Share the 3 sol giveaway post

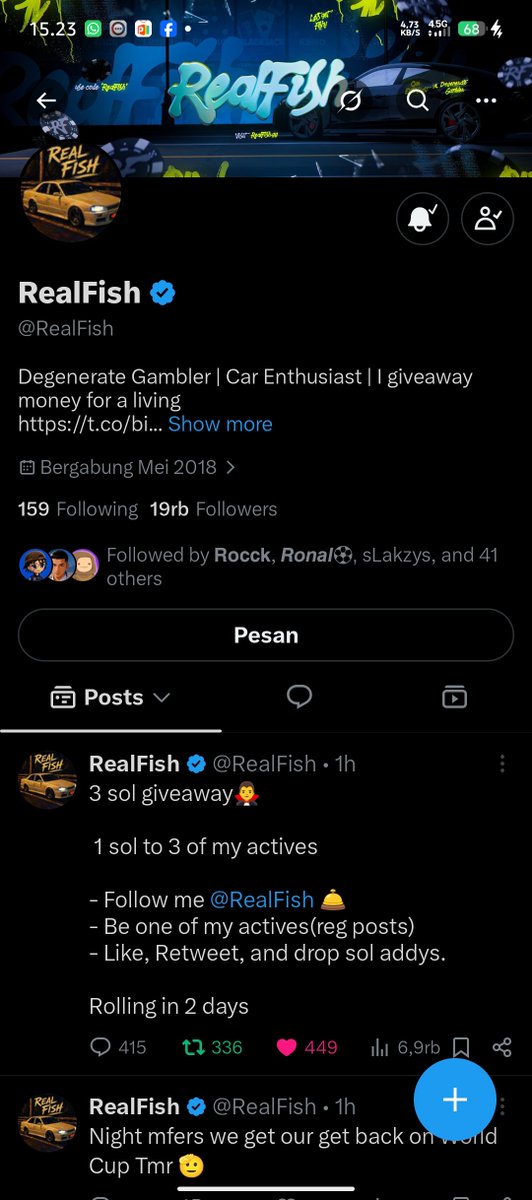click(x=502, y=1047)
